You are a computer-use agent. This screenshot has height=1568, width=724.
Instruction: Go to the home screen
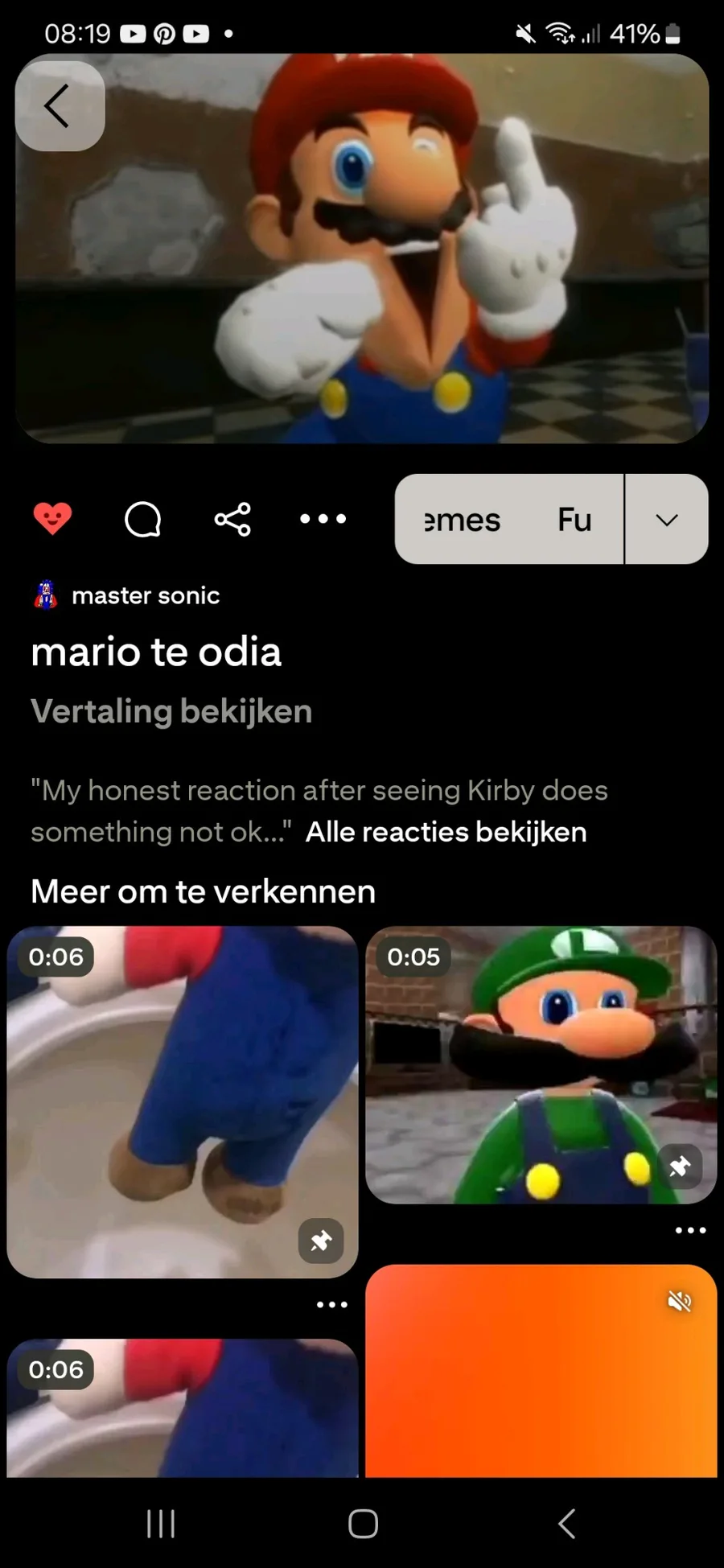(x=363, y=1523)
